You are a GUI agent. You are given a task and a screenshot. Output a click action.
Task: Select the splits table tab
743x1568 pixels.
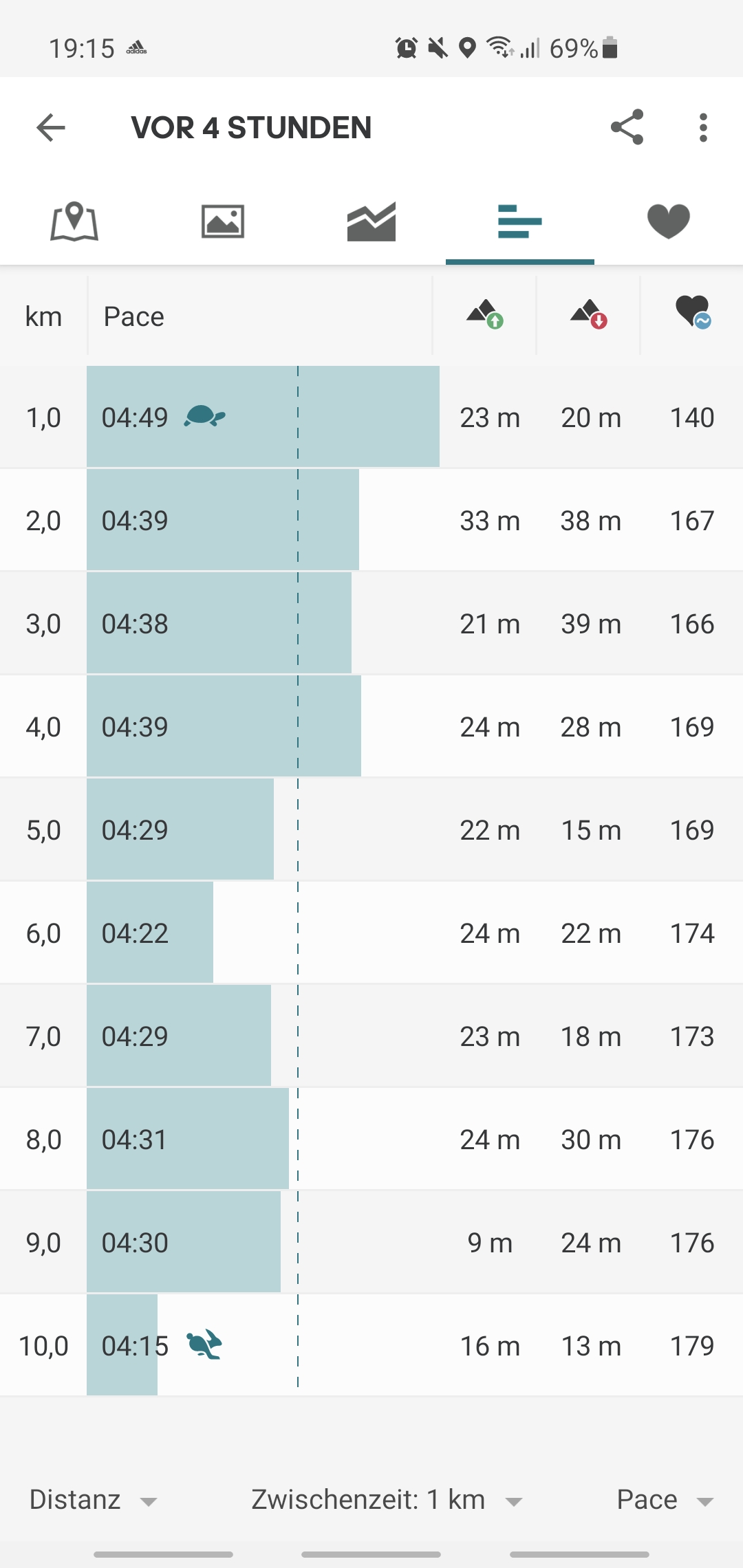click(520, 221)
